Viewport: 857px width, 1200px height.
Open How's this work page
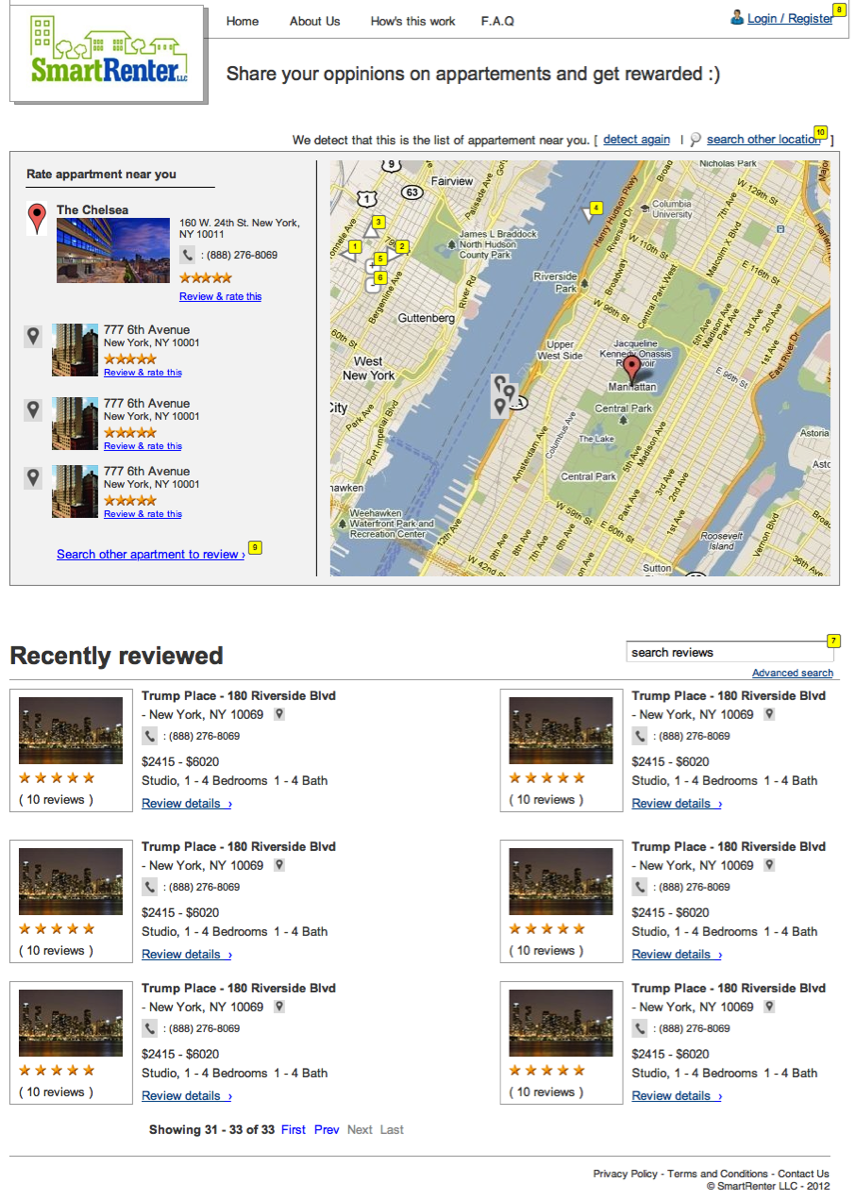(412, 21)
